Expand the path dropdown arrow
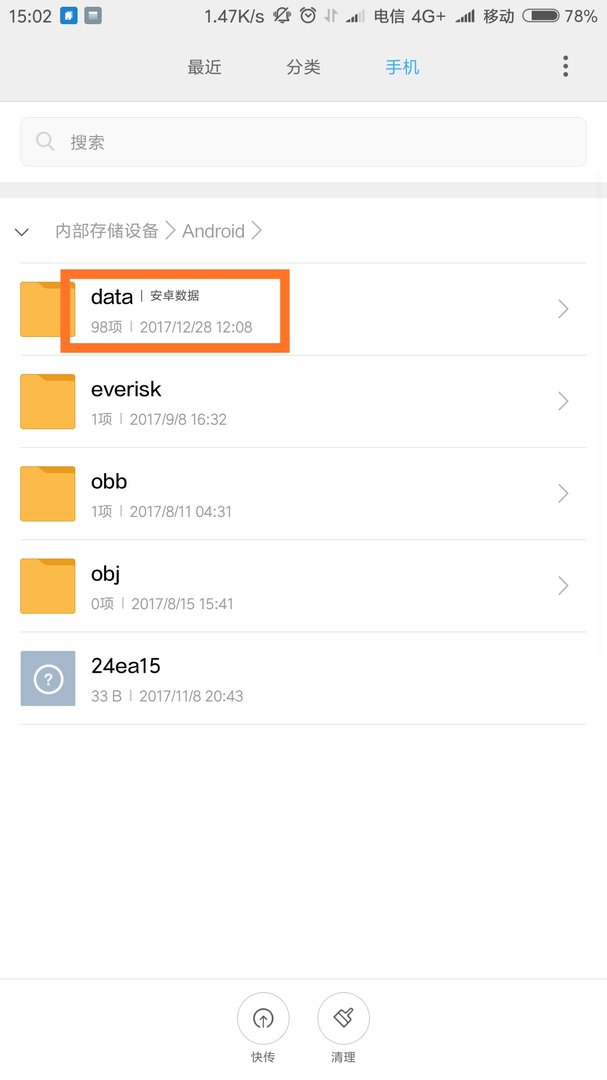This screenshot has height=1080, width=607. 22,232
